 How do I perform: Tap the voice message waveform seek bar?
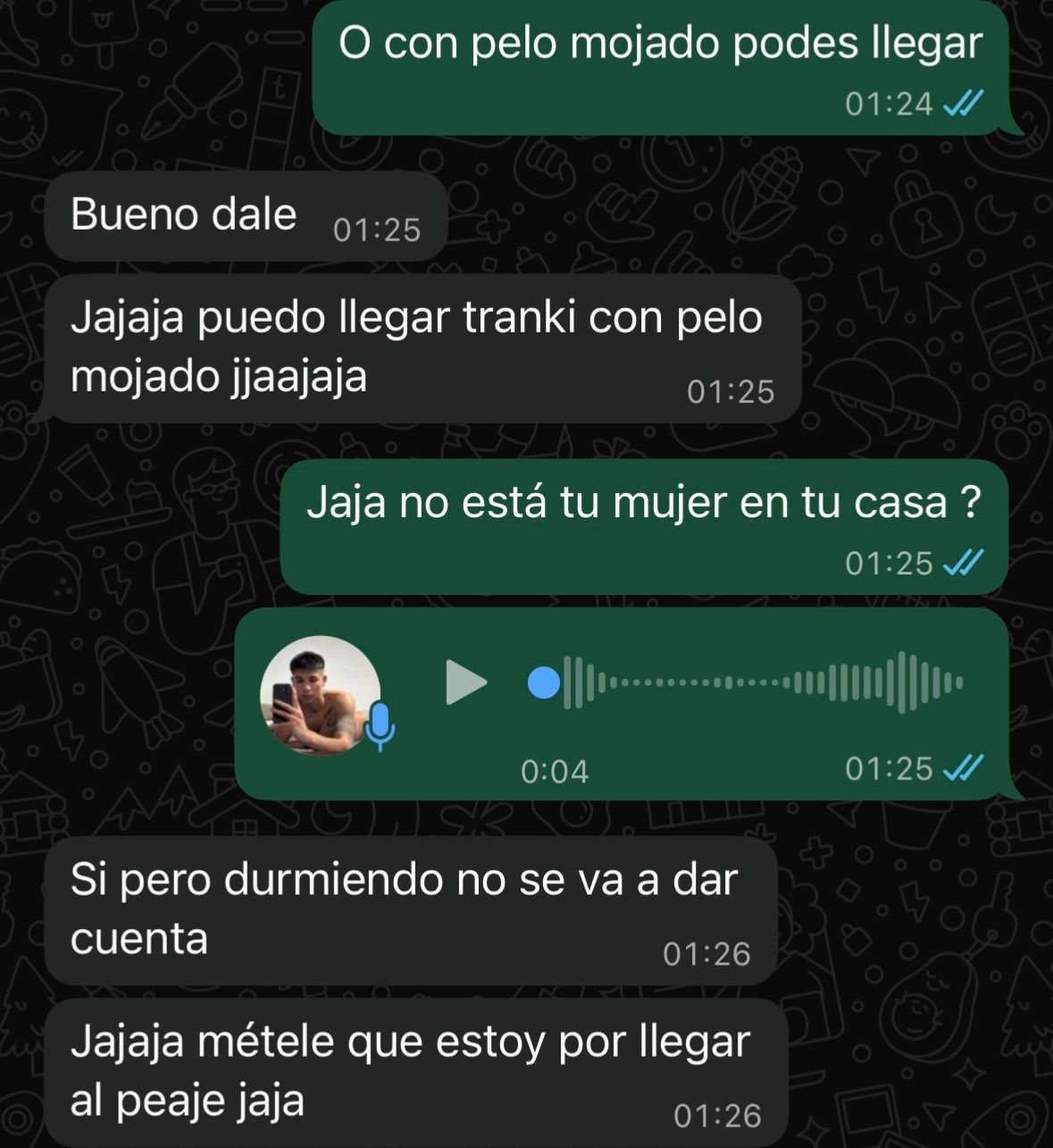[759, 683]
